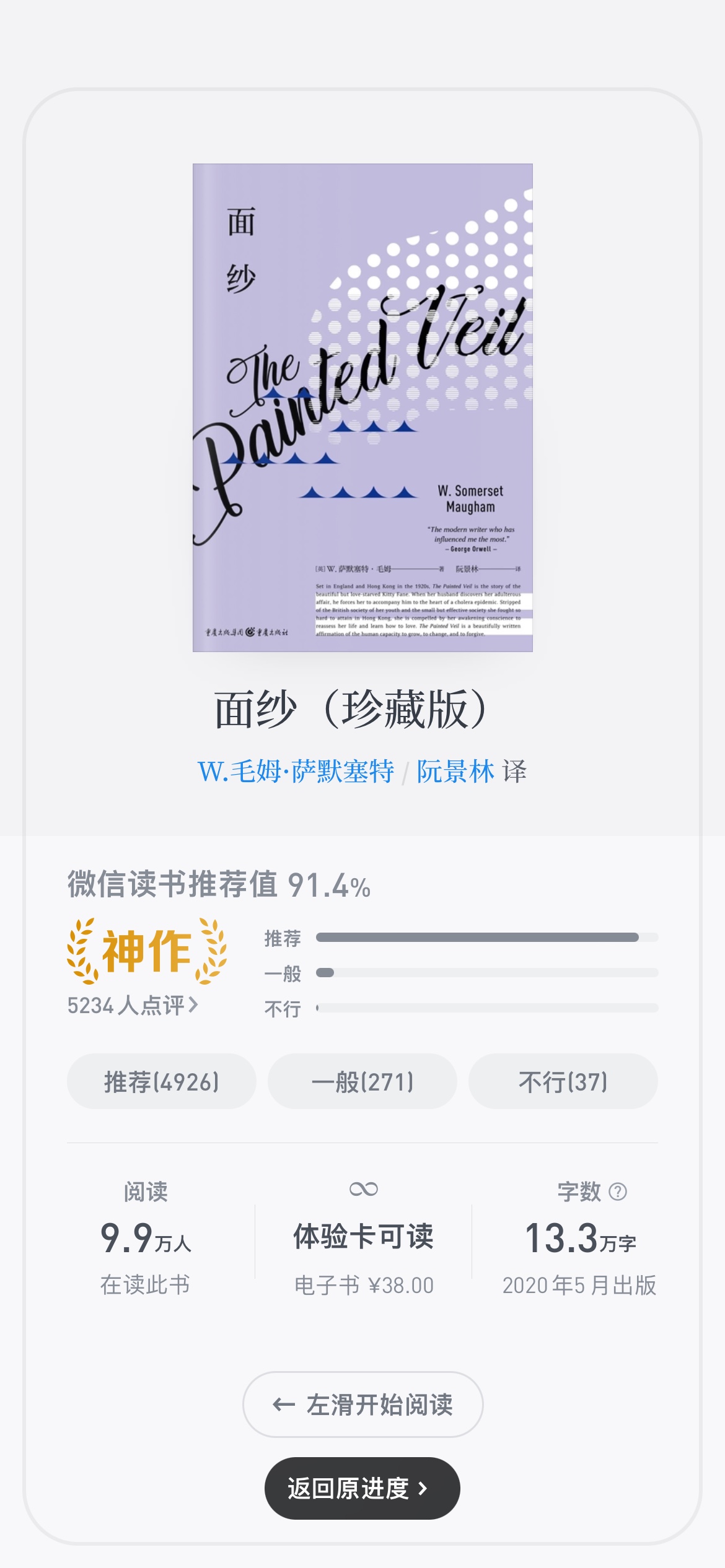Filter reviews by 不行(37)
The width and height of the screenshot is (725, 1568).
pyautogui.click(x=563, y=1082)
